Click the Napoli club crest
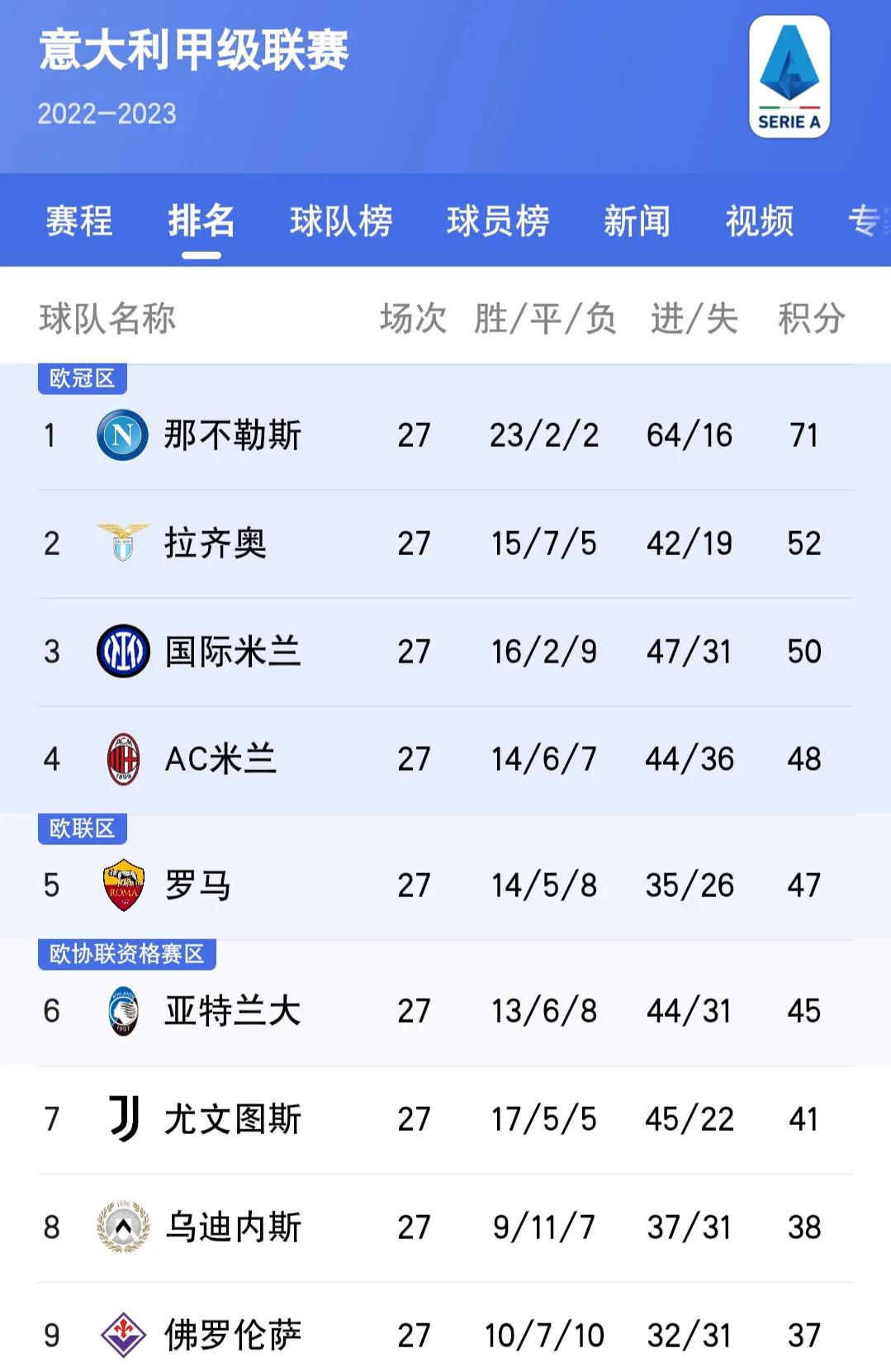The width and height of the screenshot is (891, 1372). tap(121, 433)
